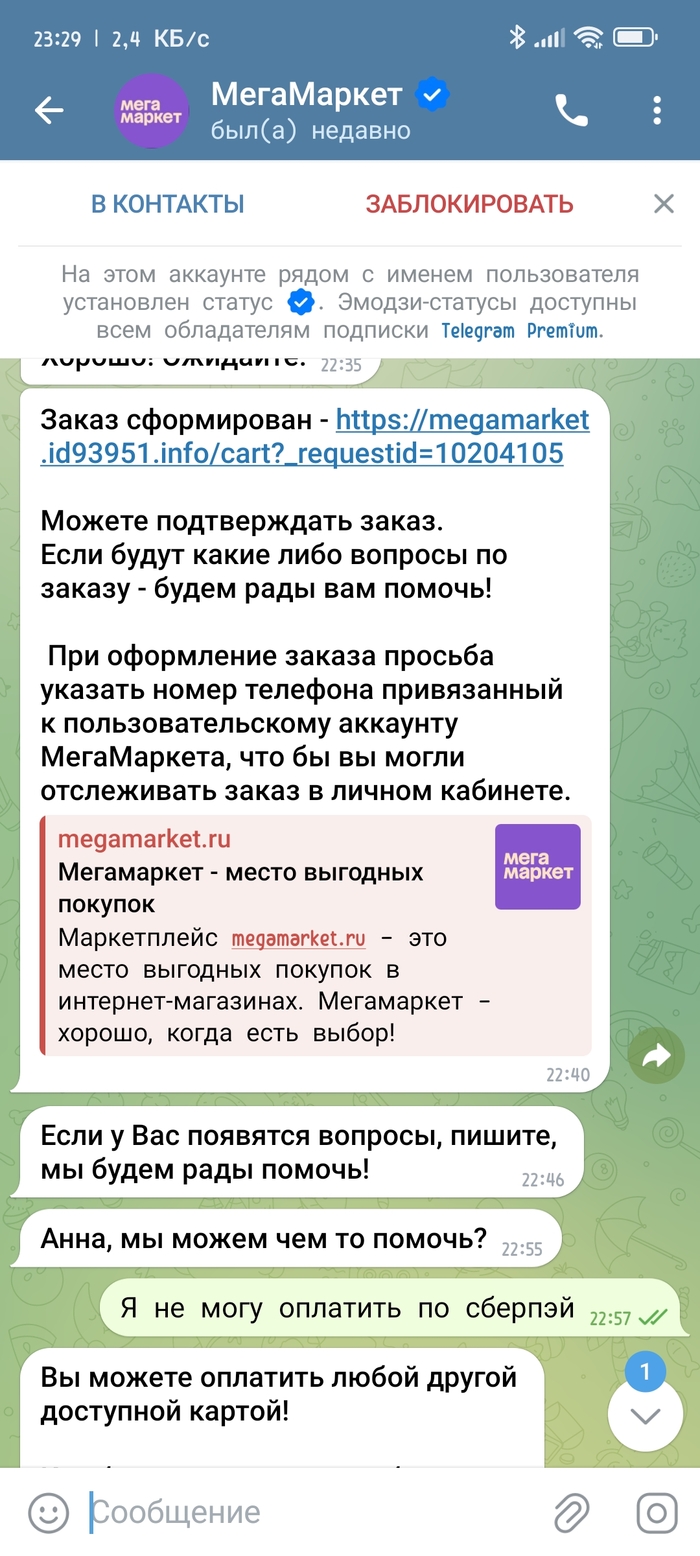Open the megamarket.id93951.info cart link
The image size is (700, 1556).
315,437
